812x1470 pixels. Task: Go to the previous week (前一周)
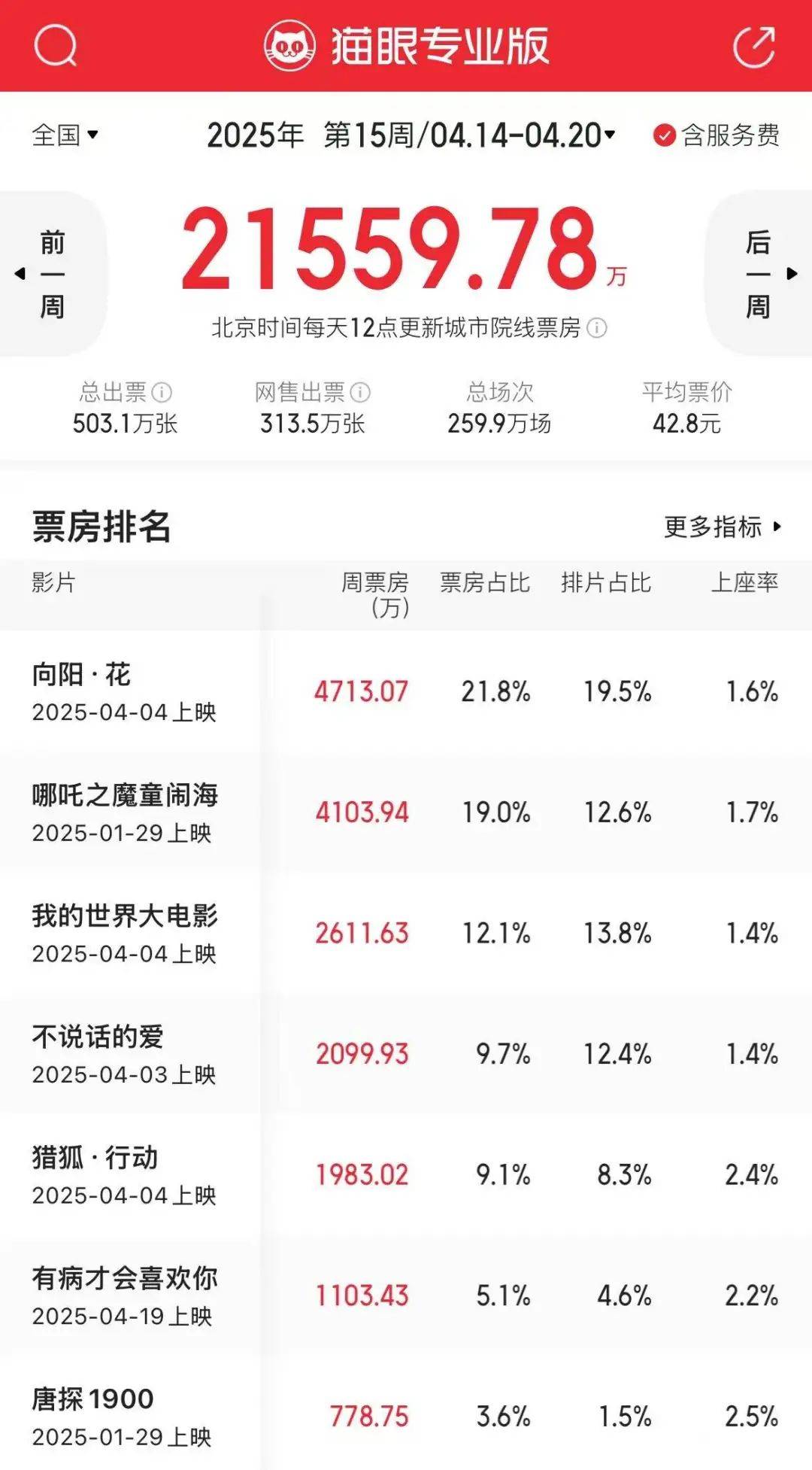pyautogui.click(x=51, y=274)
